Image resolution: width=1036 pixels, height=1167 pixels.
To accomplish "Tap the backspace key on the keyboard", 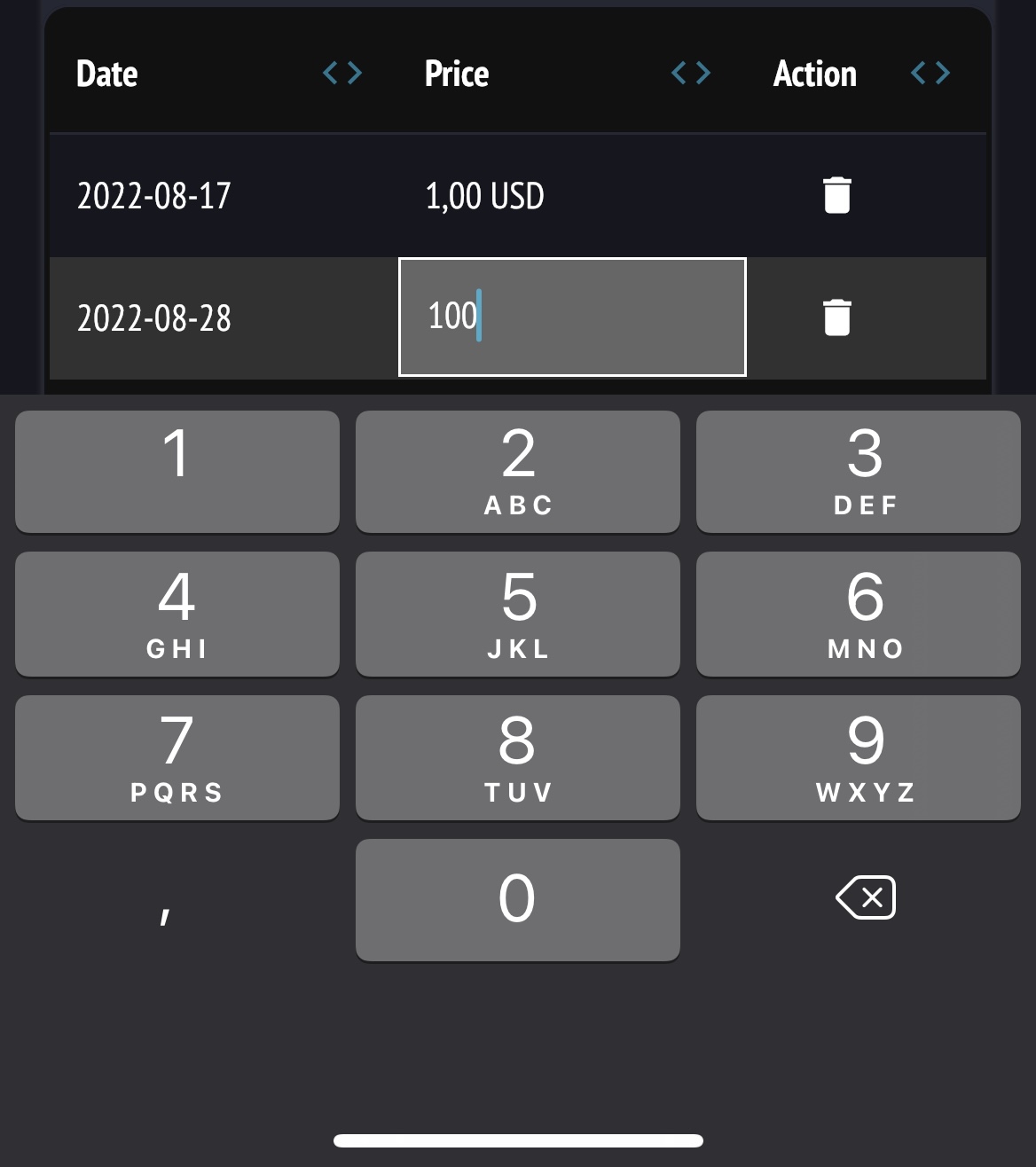I will pyautogui.click(x=863, y=898).
